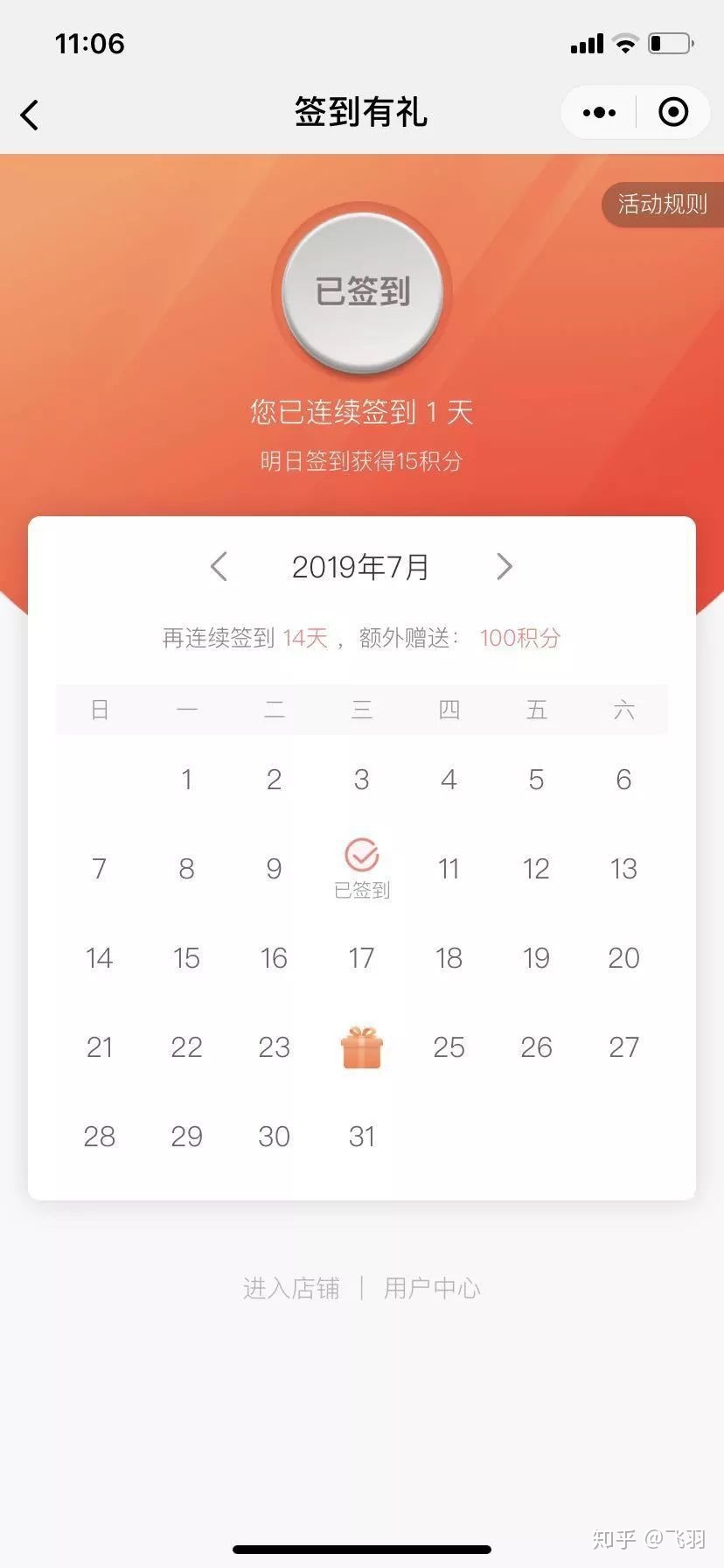The image size is (724, 1568).
Task: Open 活动规则 activity rules
Action: coord(662,205)
